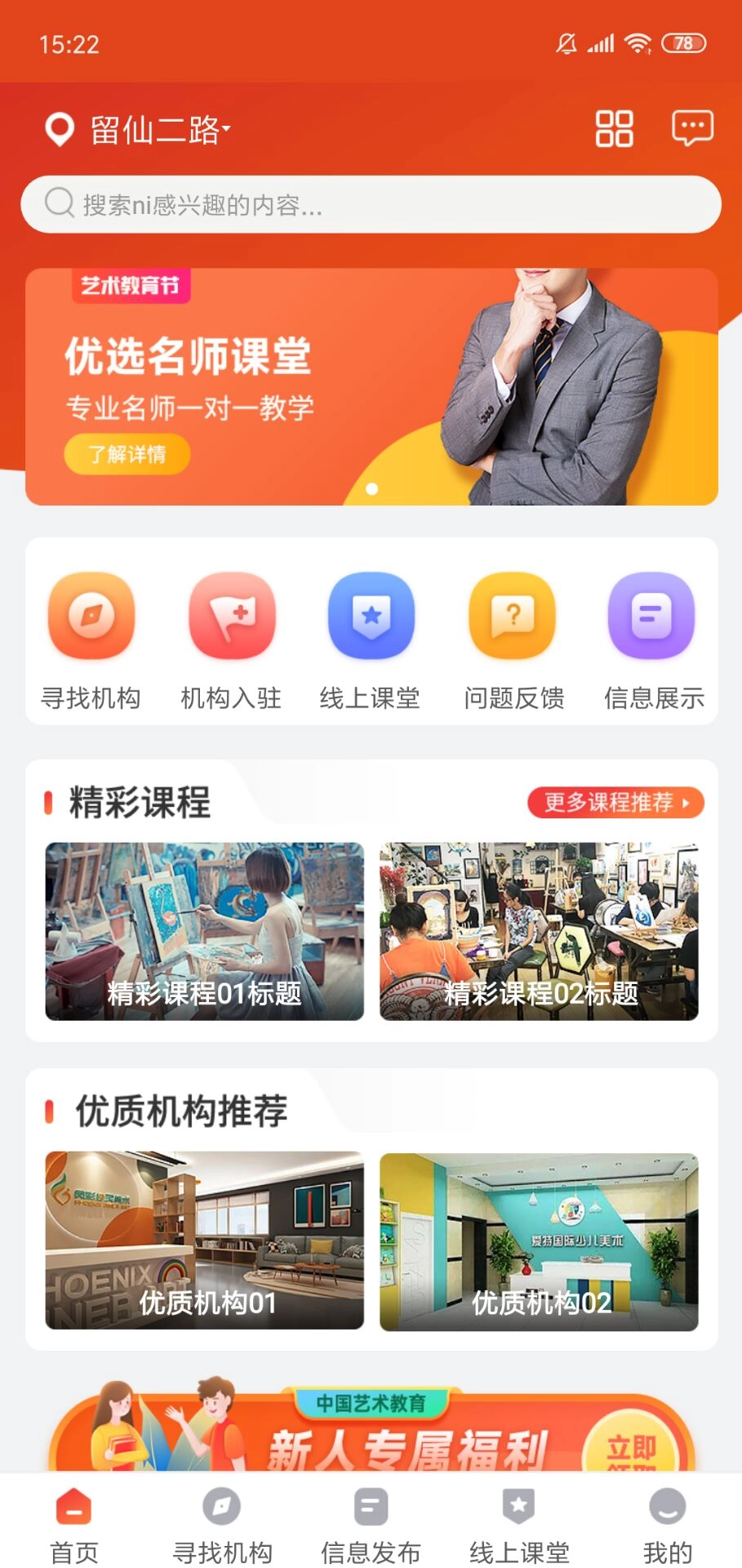Tap the category grid icon in the header
The width and height of the screenshot is (742, 1568).
(x=614, y=127)
